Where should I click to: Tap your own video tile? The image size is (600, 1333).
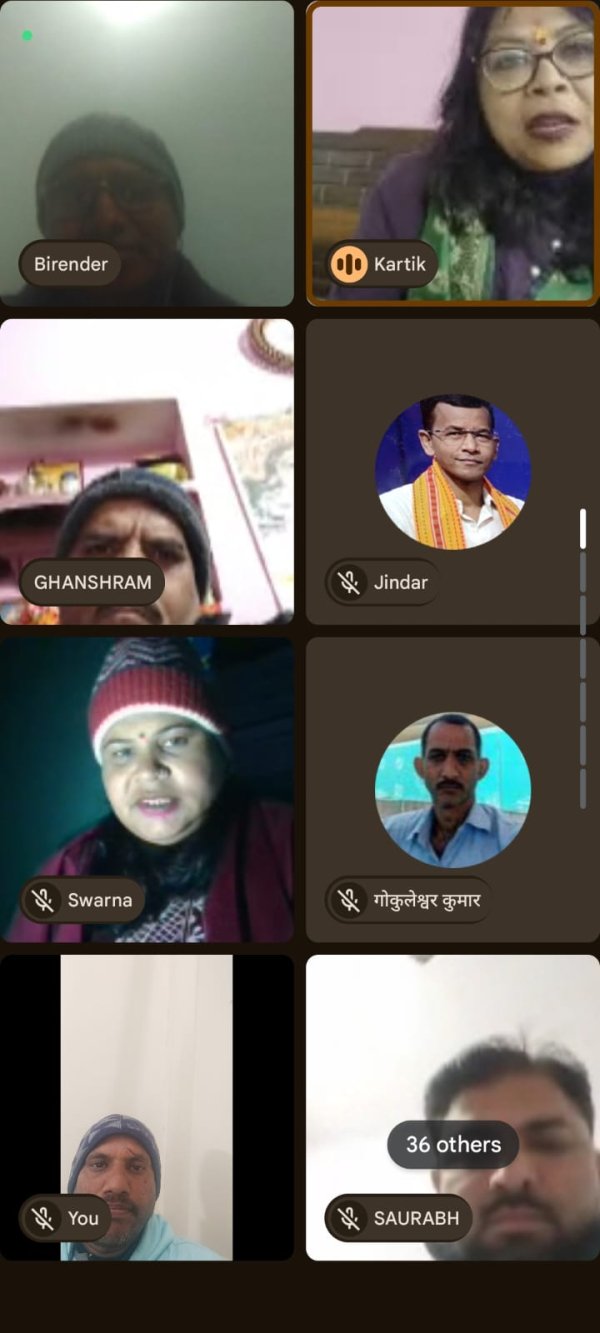pyautogui.click(x=147, y=1106)
